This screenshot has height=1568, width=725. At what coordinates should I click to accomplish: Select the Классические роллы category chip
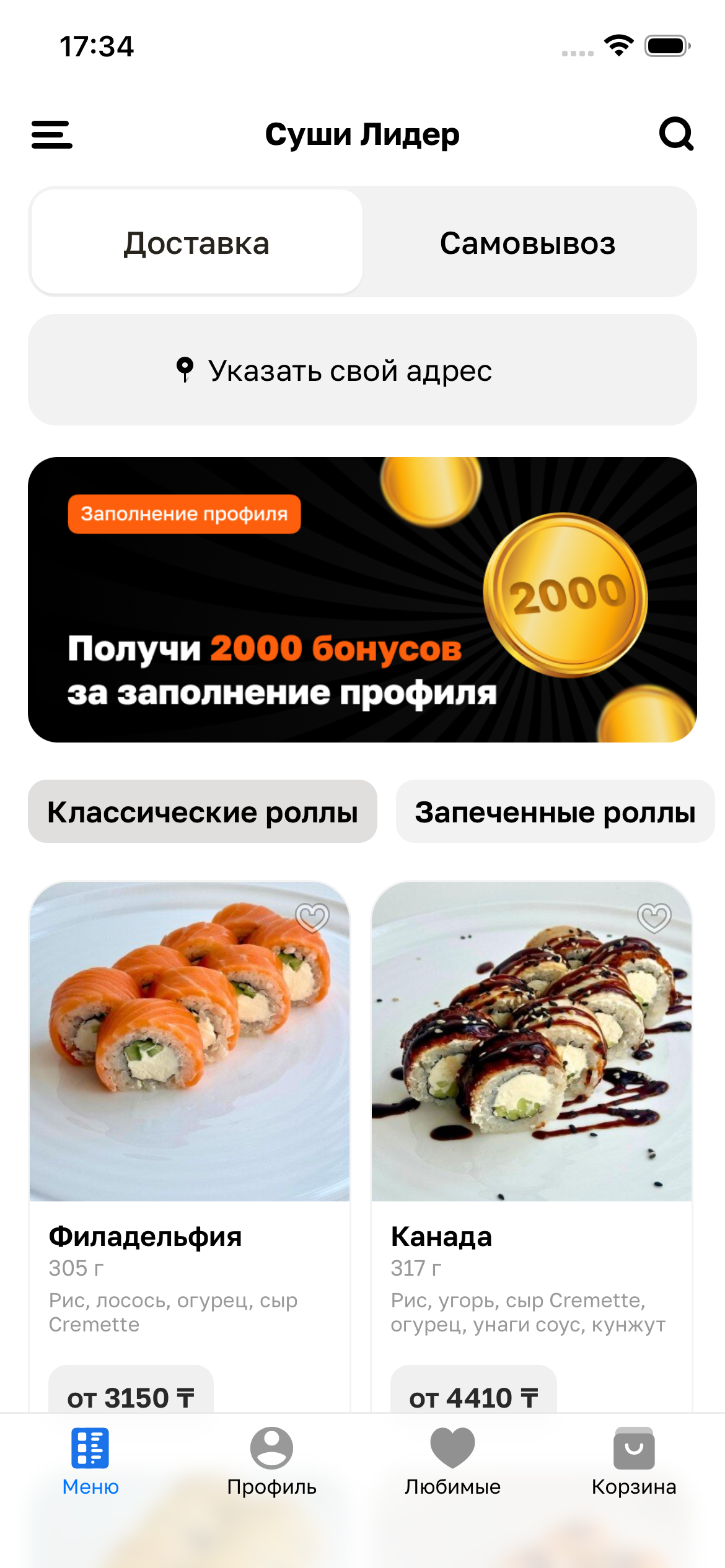(x=203, y=812)
